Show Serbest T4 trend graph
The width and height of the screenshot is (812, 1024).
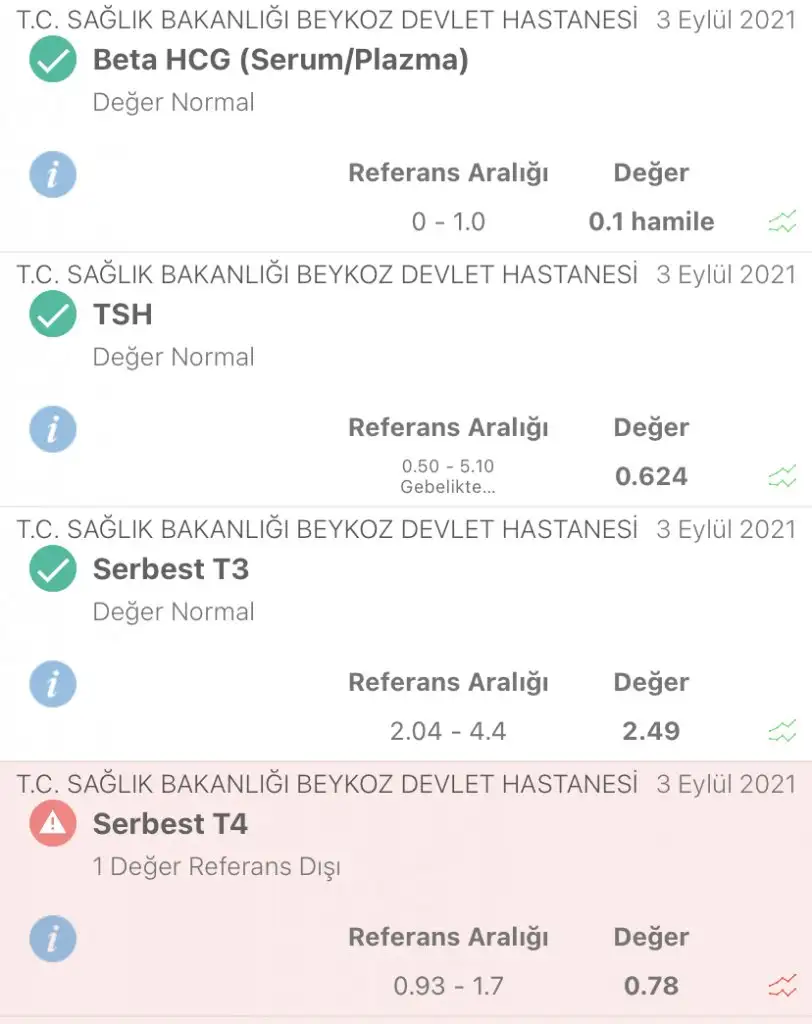(782, 987)
